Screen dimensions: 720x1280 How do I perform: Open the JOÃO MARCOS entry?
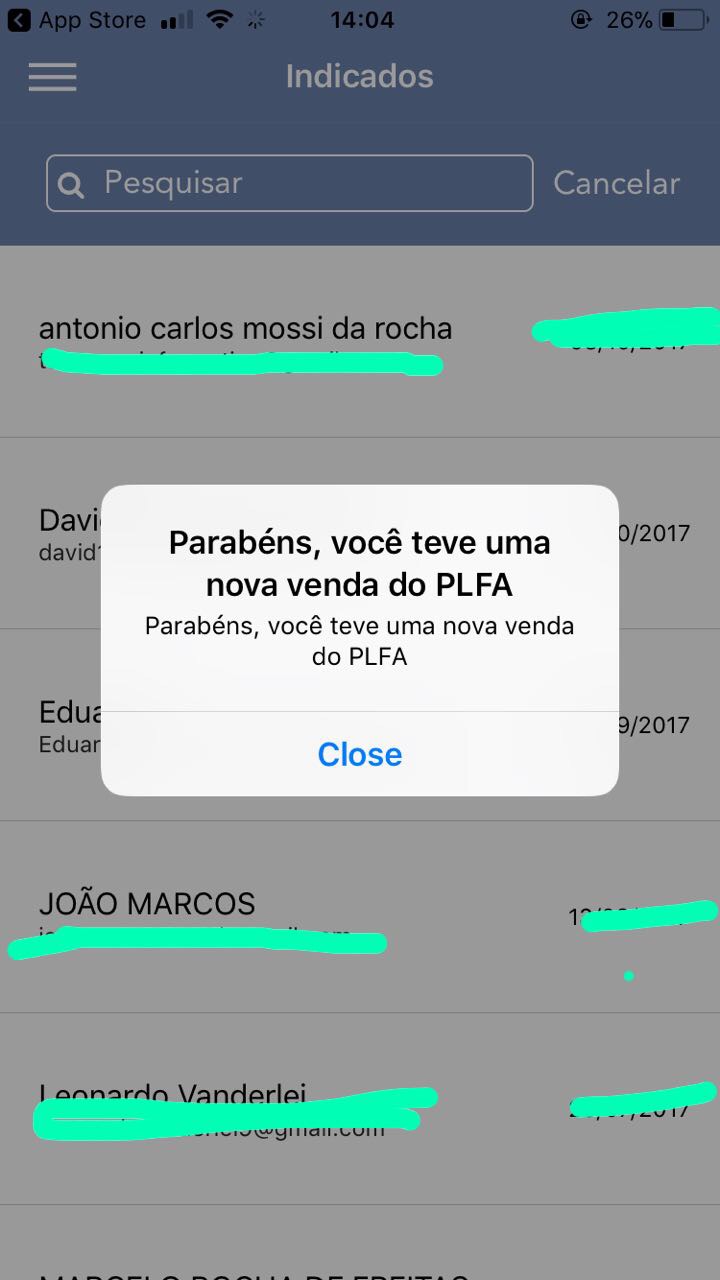[x=360, y=917]
